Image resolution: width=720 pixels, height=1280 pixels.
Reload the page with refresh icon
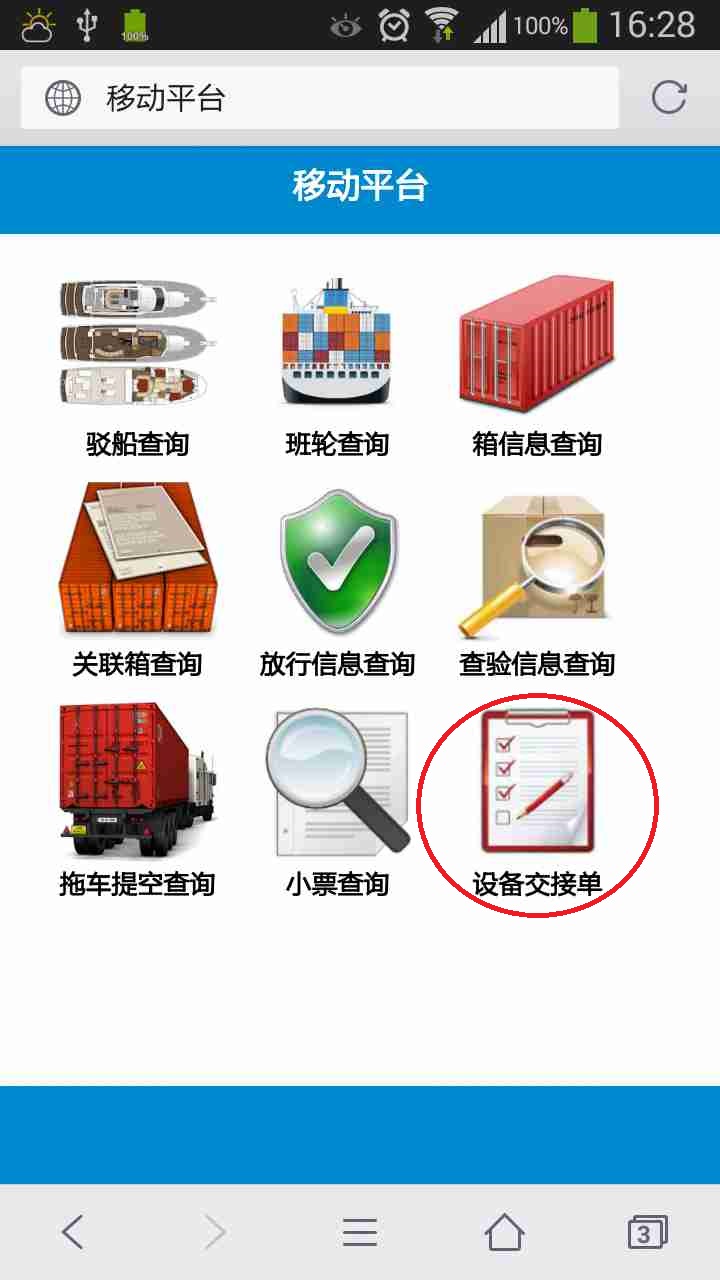pyautogui.click(x=669, y=98)
